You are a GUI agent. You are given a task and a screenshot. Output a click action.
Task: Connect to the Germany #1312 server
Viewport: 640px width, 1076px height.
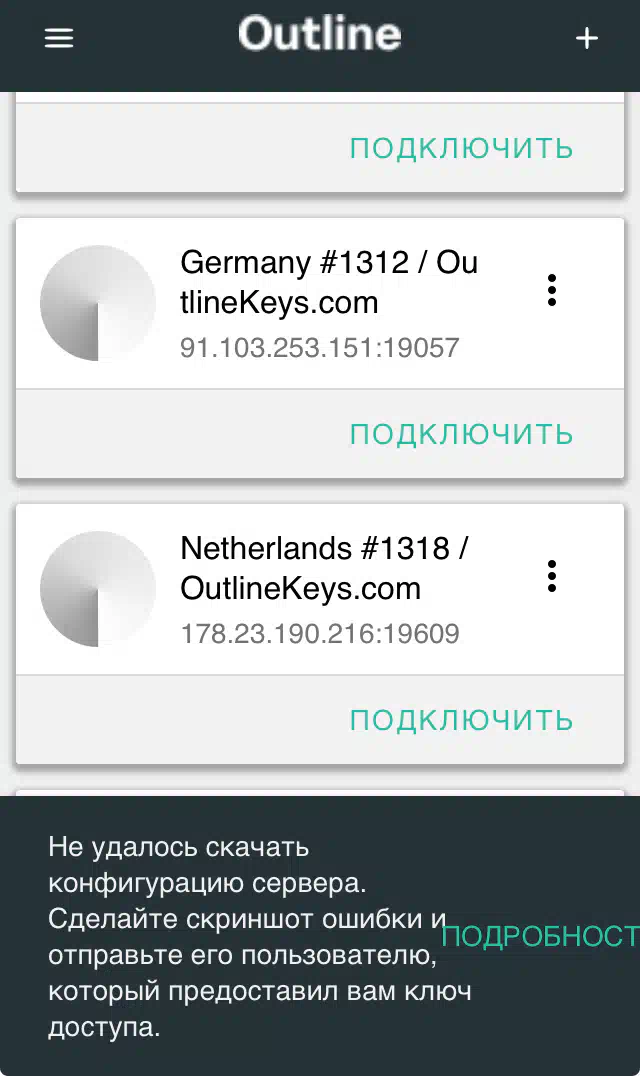461,434
